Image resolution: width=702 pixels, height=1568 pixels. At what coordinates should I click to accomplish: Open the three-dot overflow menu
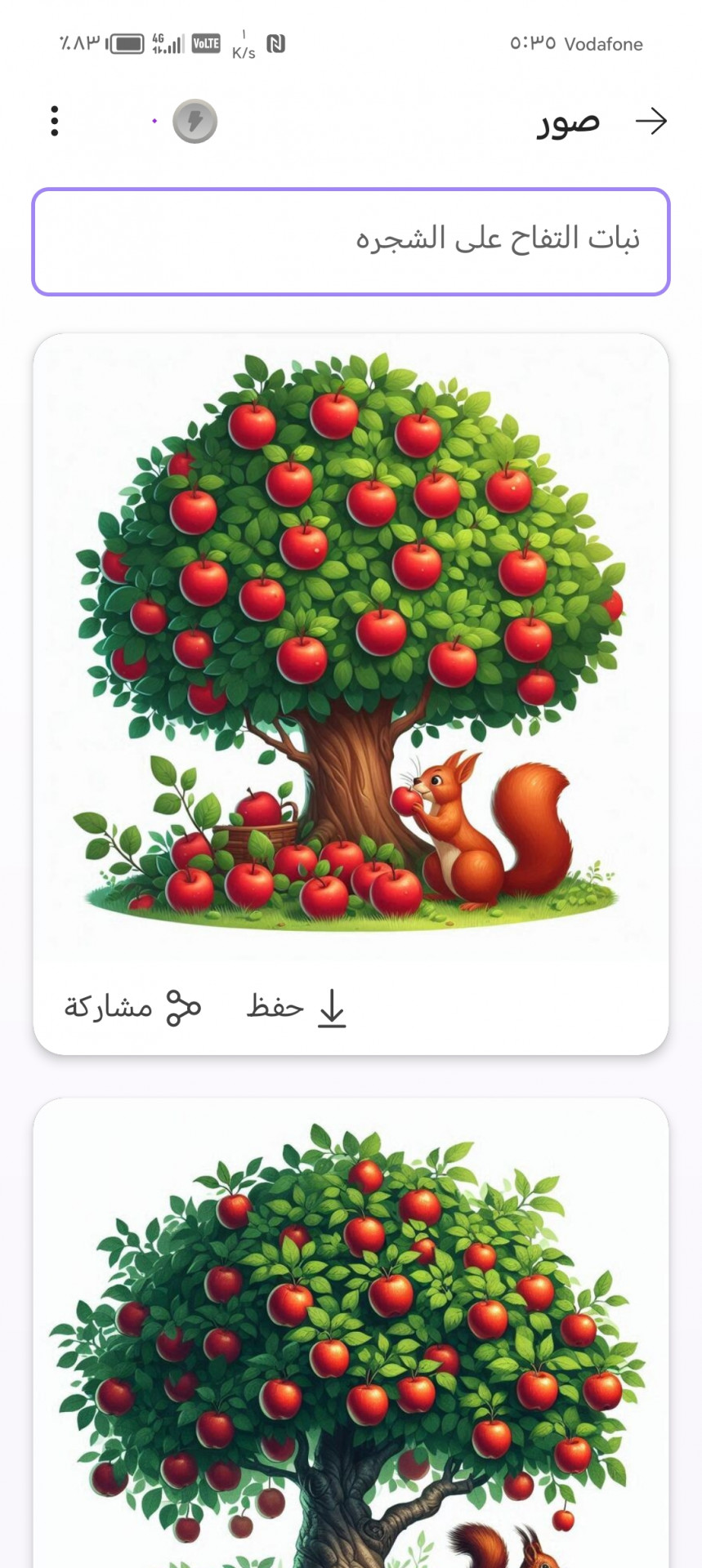(55, 122)
